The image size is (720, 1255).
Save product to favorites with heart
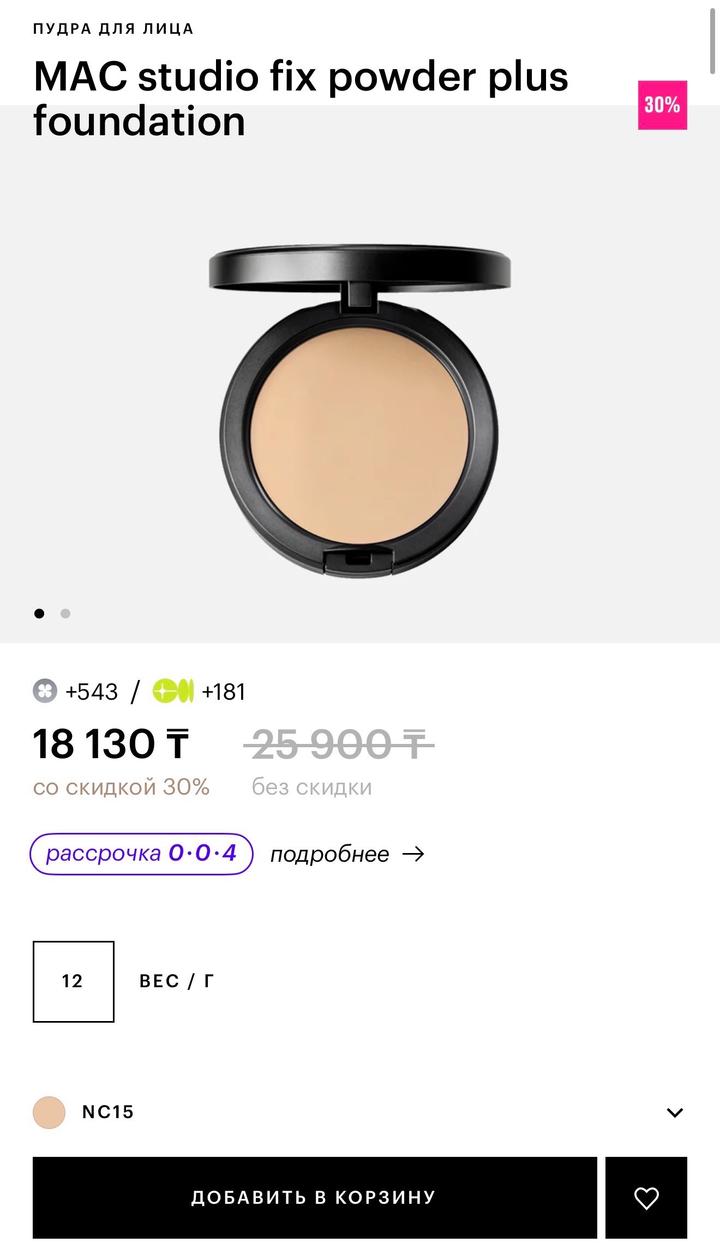click(647, 1197)
